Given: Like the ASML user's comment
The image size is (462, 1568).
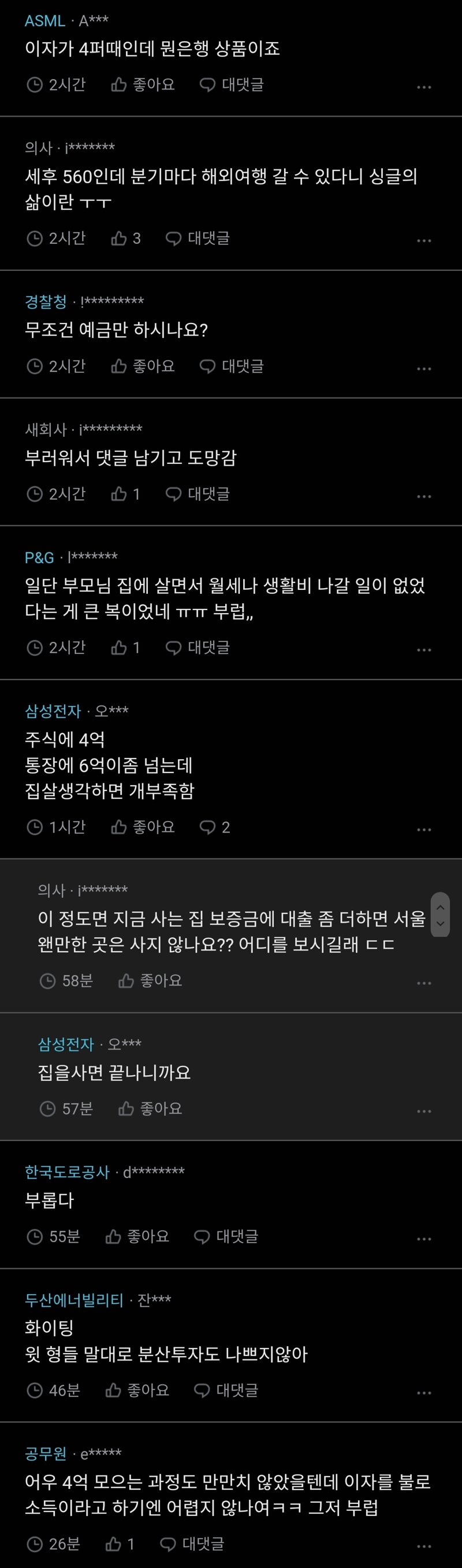Looking at the screenshot, I should click(143, 84).
